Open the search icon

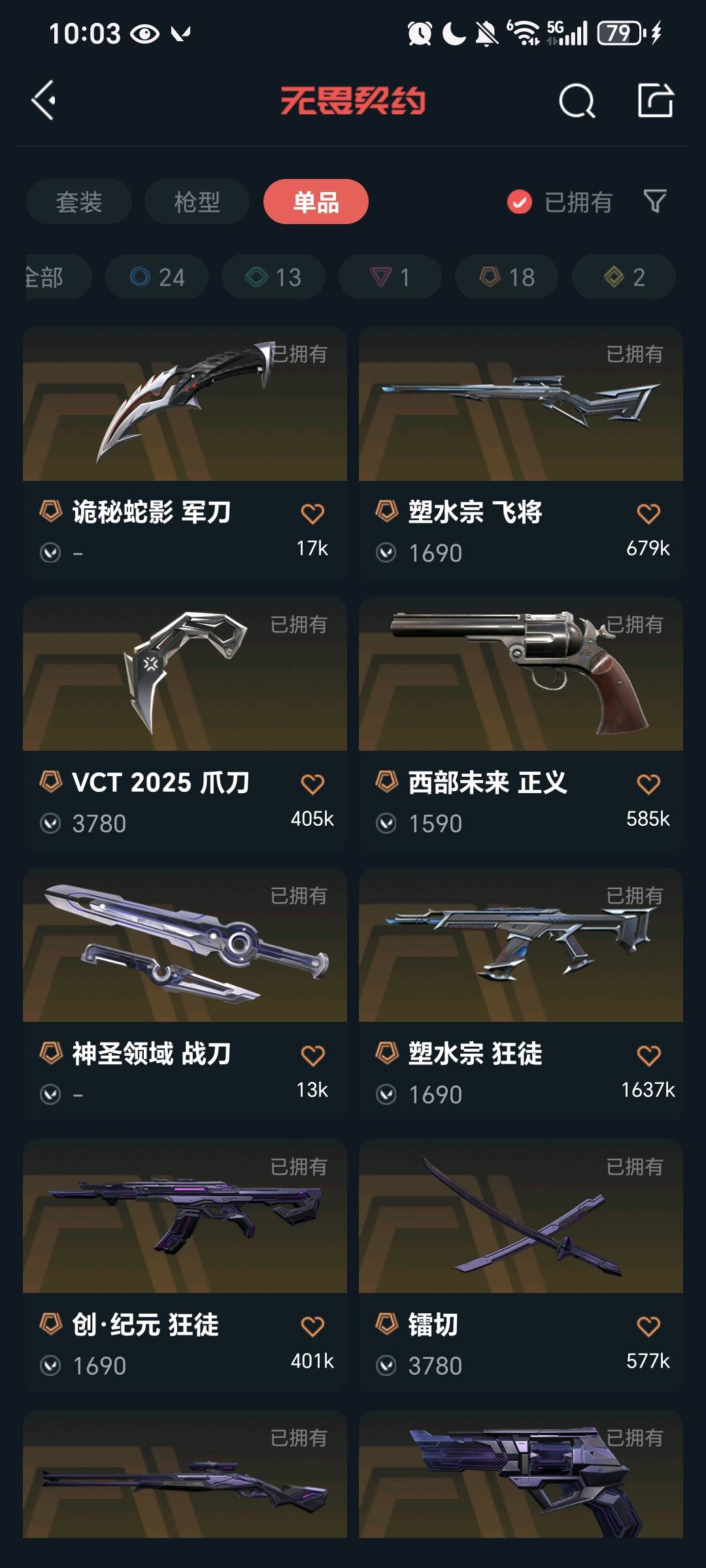tap(577, 101)
